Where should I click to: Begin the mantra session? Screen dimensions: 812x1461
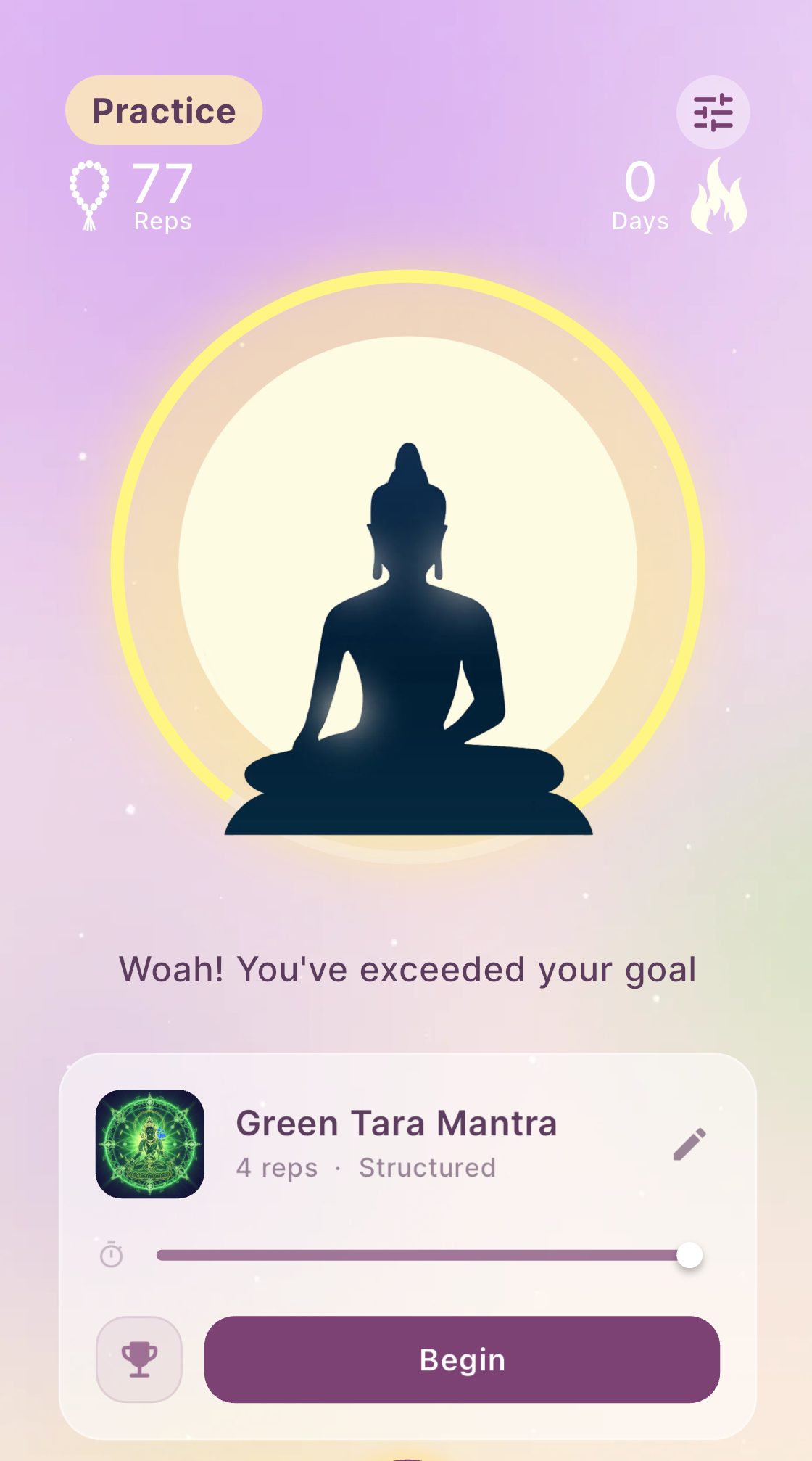pyautogui.click(x=462, y=1359)
